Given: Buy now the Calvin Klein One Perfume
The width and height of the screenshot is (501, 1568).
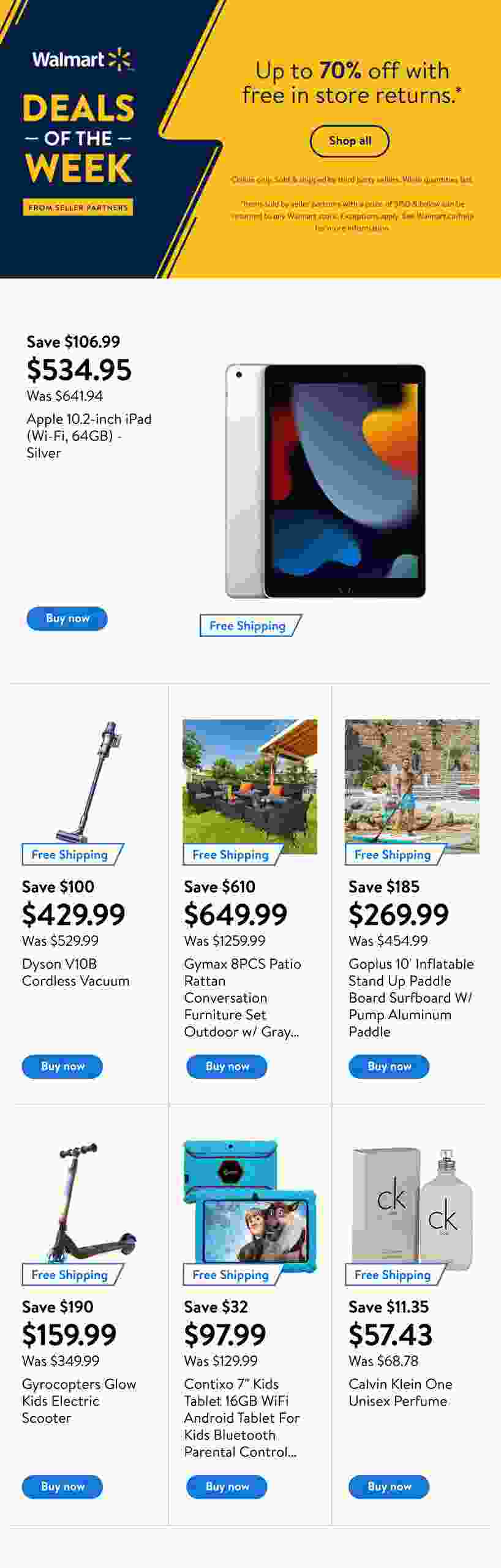Looking at the screenshot, I should (389, 1487).
